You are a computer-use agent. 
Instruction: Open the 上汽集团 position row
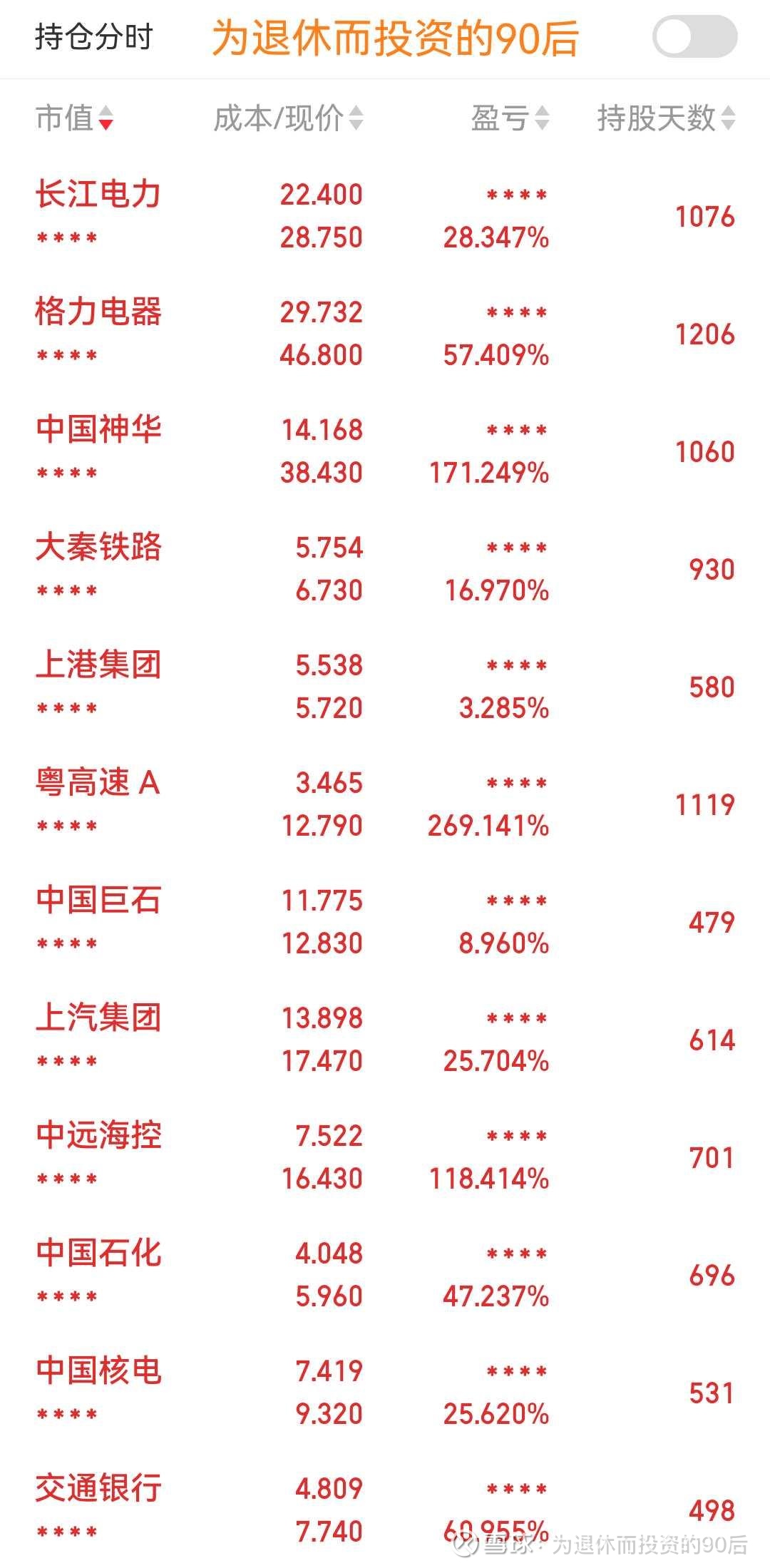[x=385, y=1039]
